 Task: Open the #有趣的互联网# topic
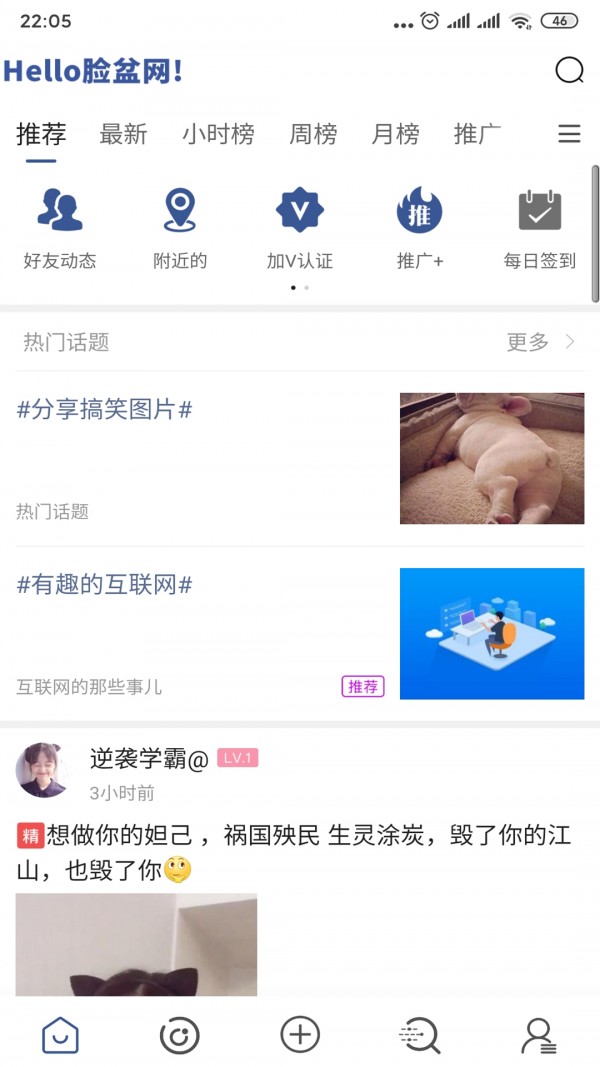tap(105, 585)
